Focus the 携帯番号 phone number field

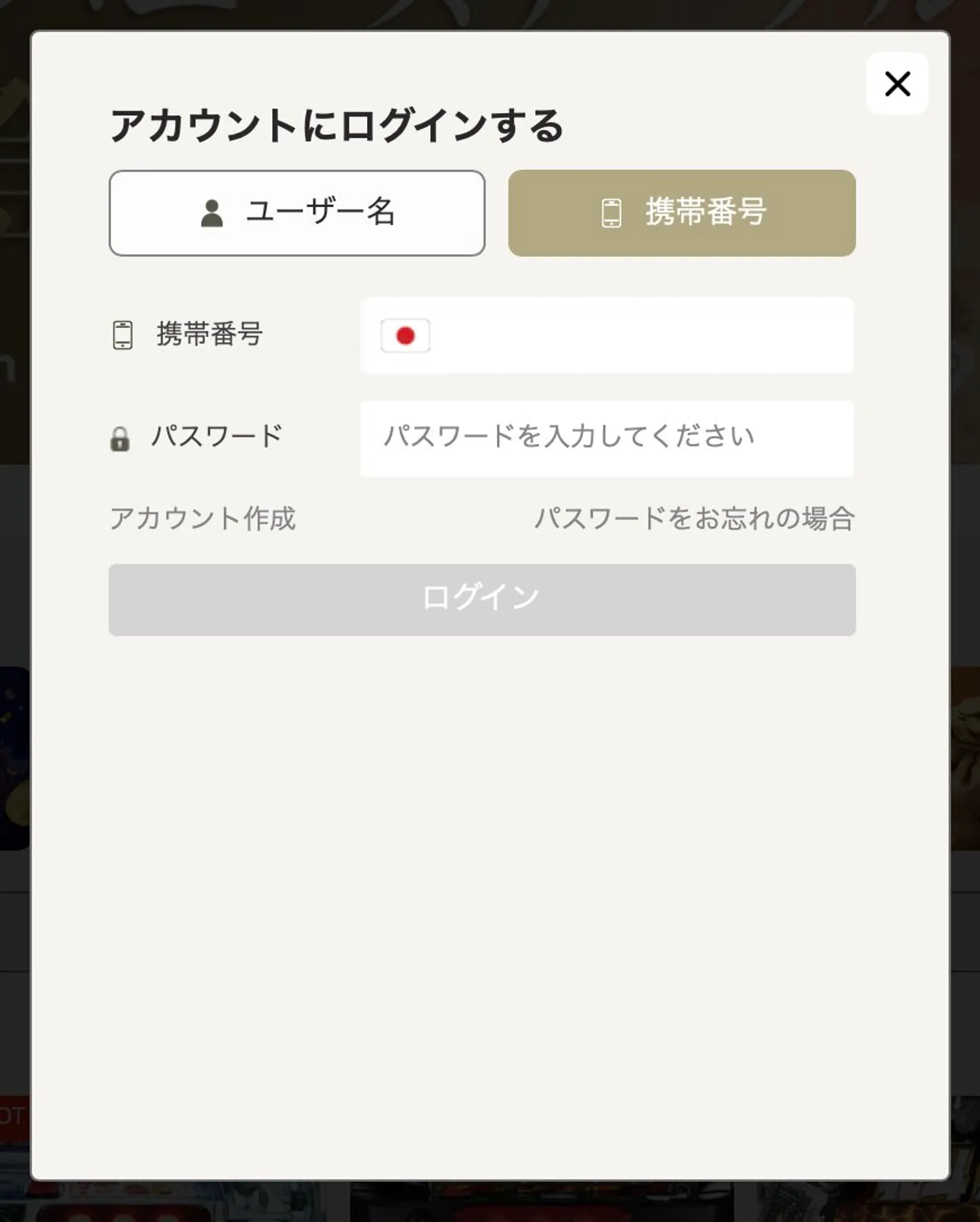pyautogui.click(x=640, y=335)
